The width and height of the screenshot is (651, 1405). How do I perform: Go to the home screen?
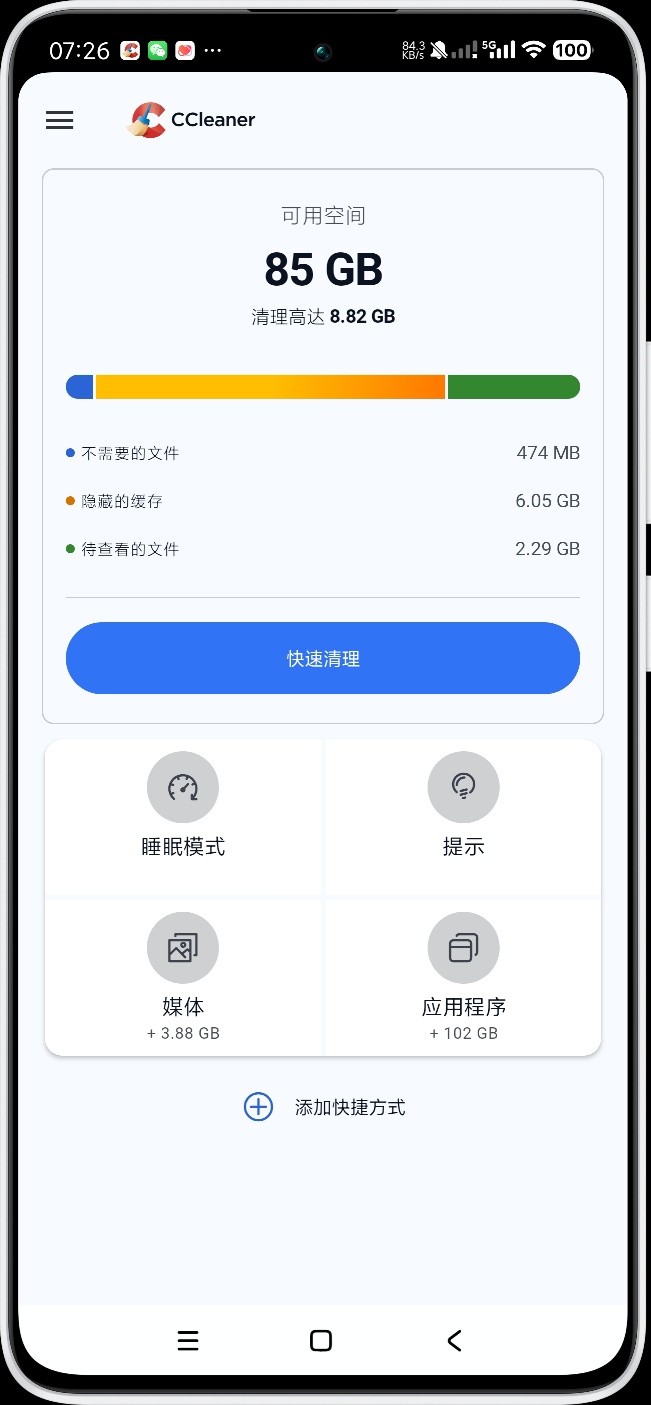tap(321, 1341)
